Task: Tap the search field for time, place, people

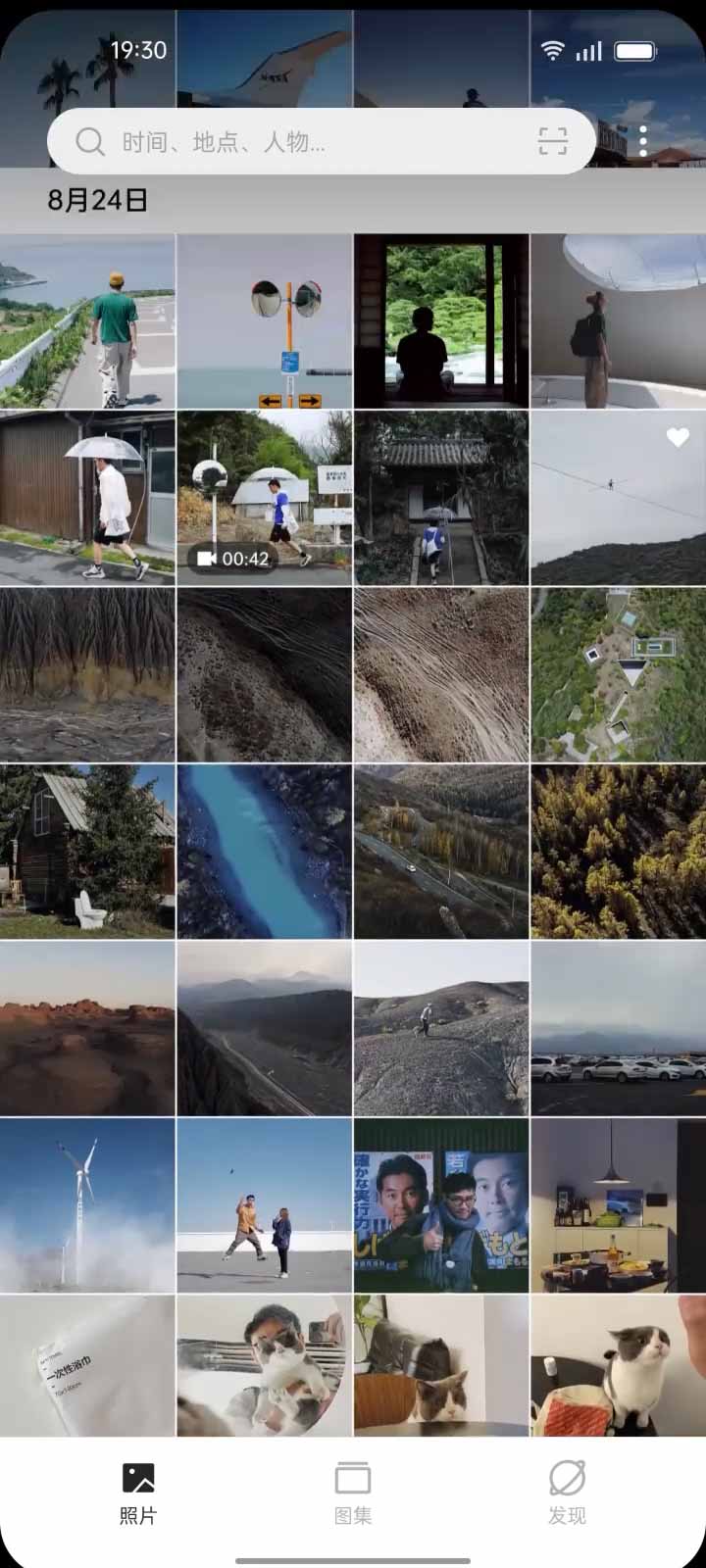Action: pos(294,142)
